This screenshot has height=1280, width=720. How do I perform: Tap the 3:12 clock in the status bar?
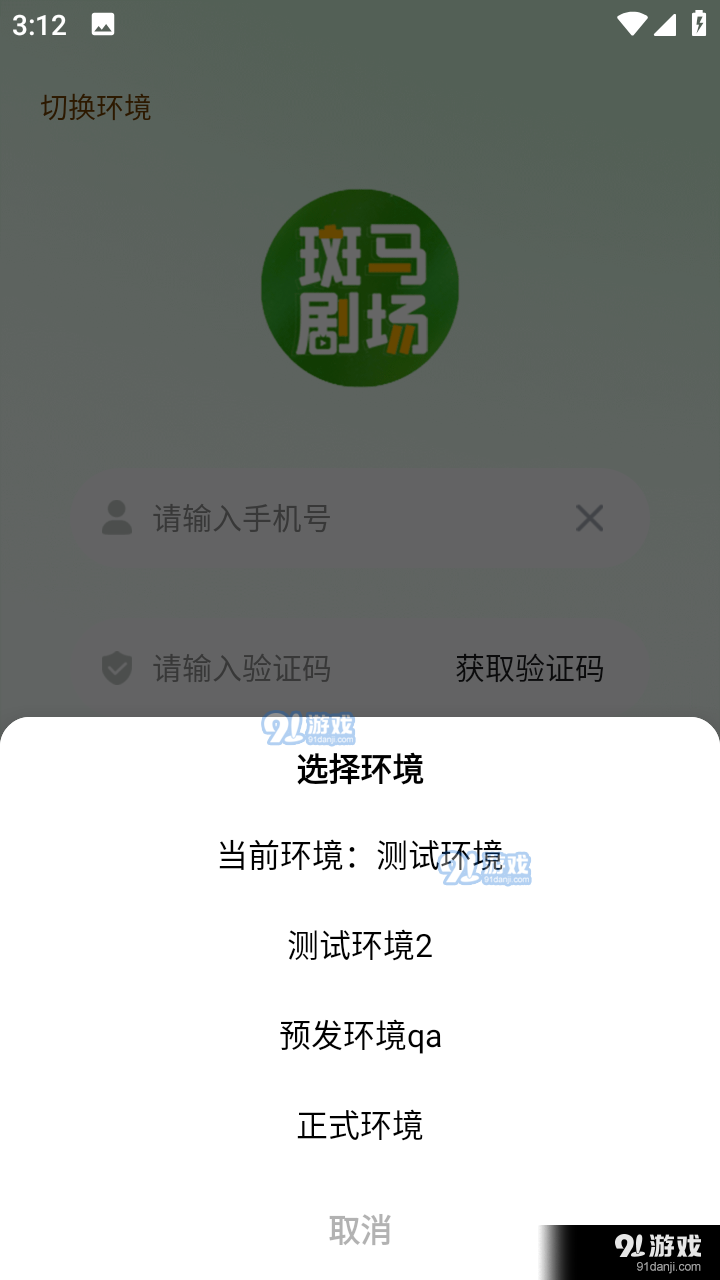click(38, 26)
